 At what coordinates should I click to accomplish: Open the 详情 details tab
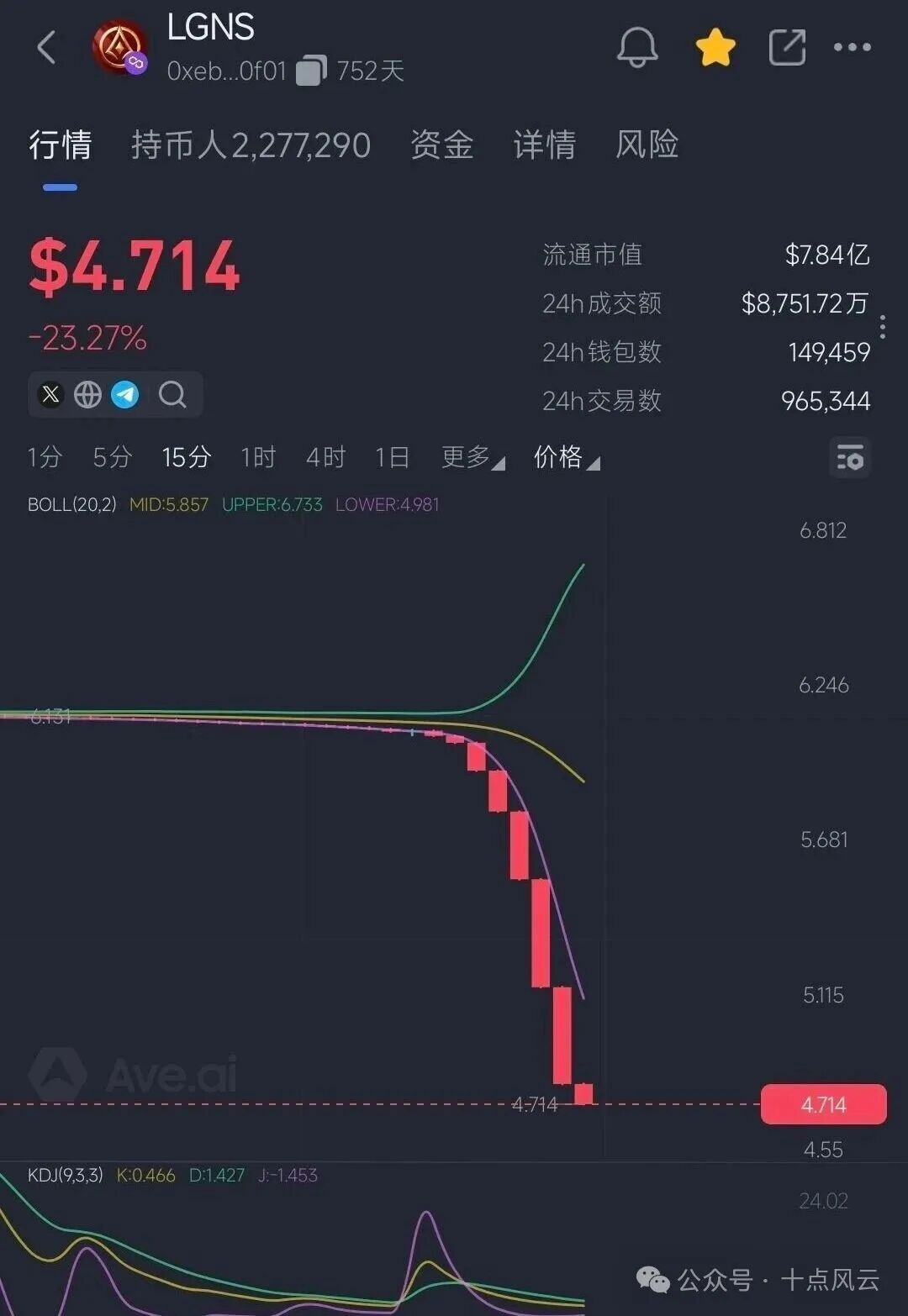(544, 145)
